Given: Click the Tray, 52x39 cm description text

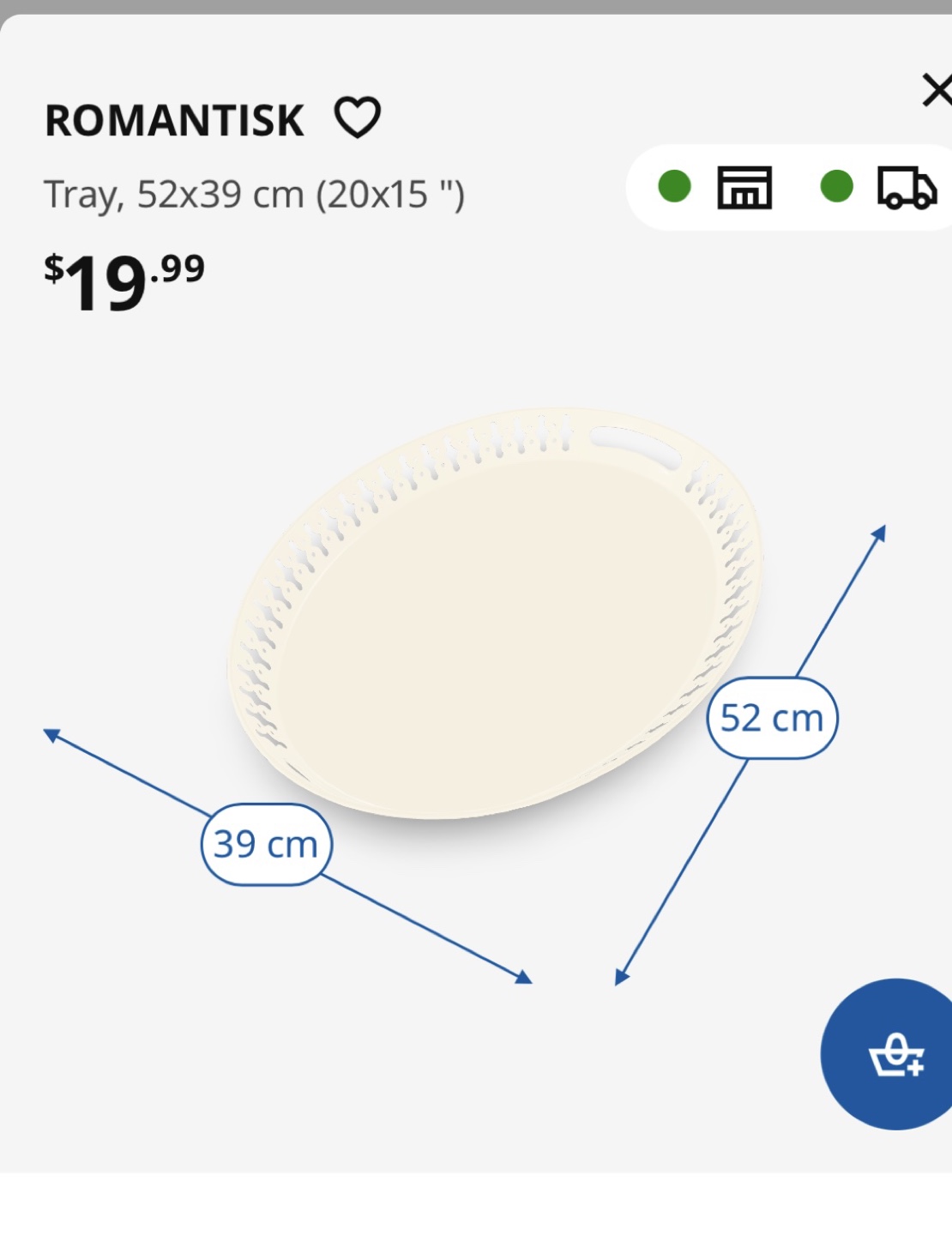Looking at the screenshot, I should pos(254,193).
